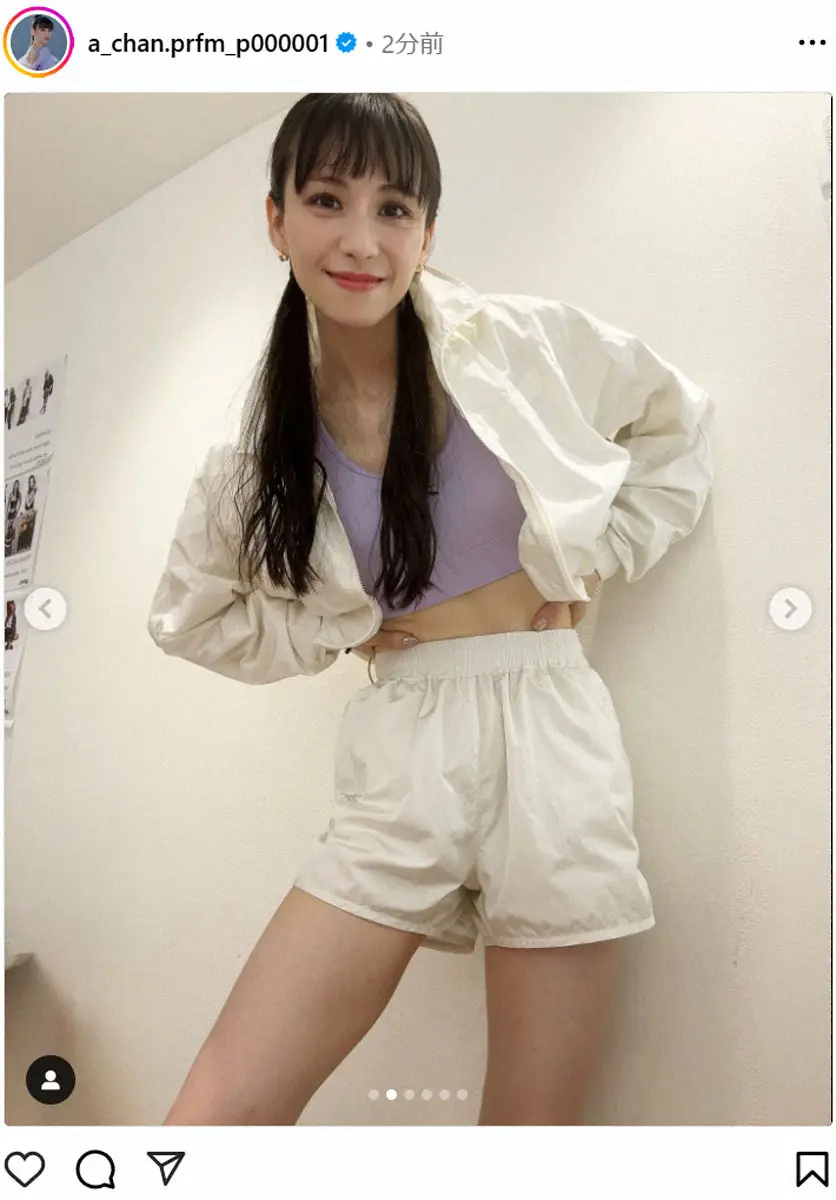Open a_chan.prfm_p000001 profile username

(208, 43)
